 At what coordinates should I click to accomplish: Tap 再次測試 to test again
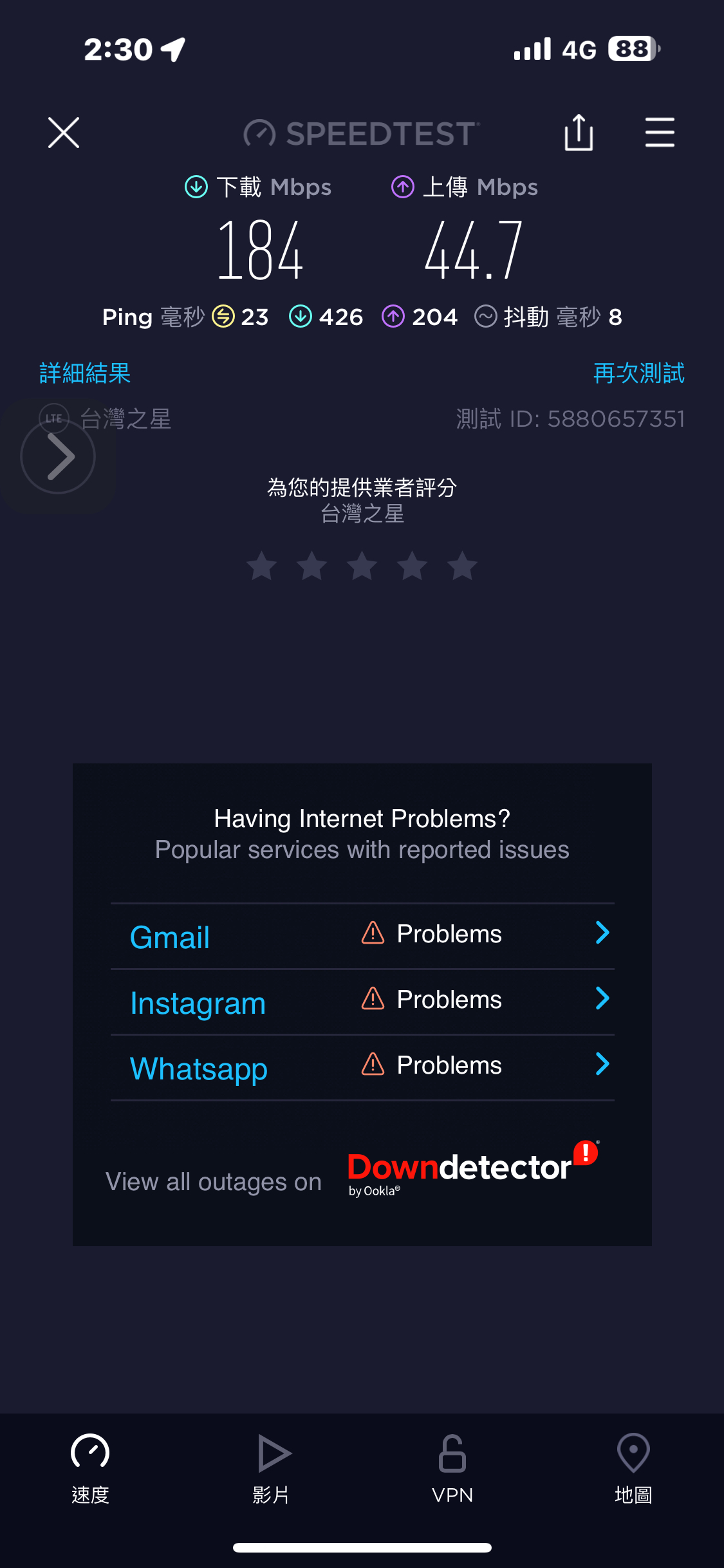[x=638, y=373]
